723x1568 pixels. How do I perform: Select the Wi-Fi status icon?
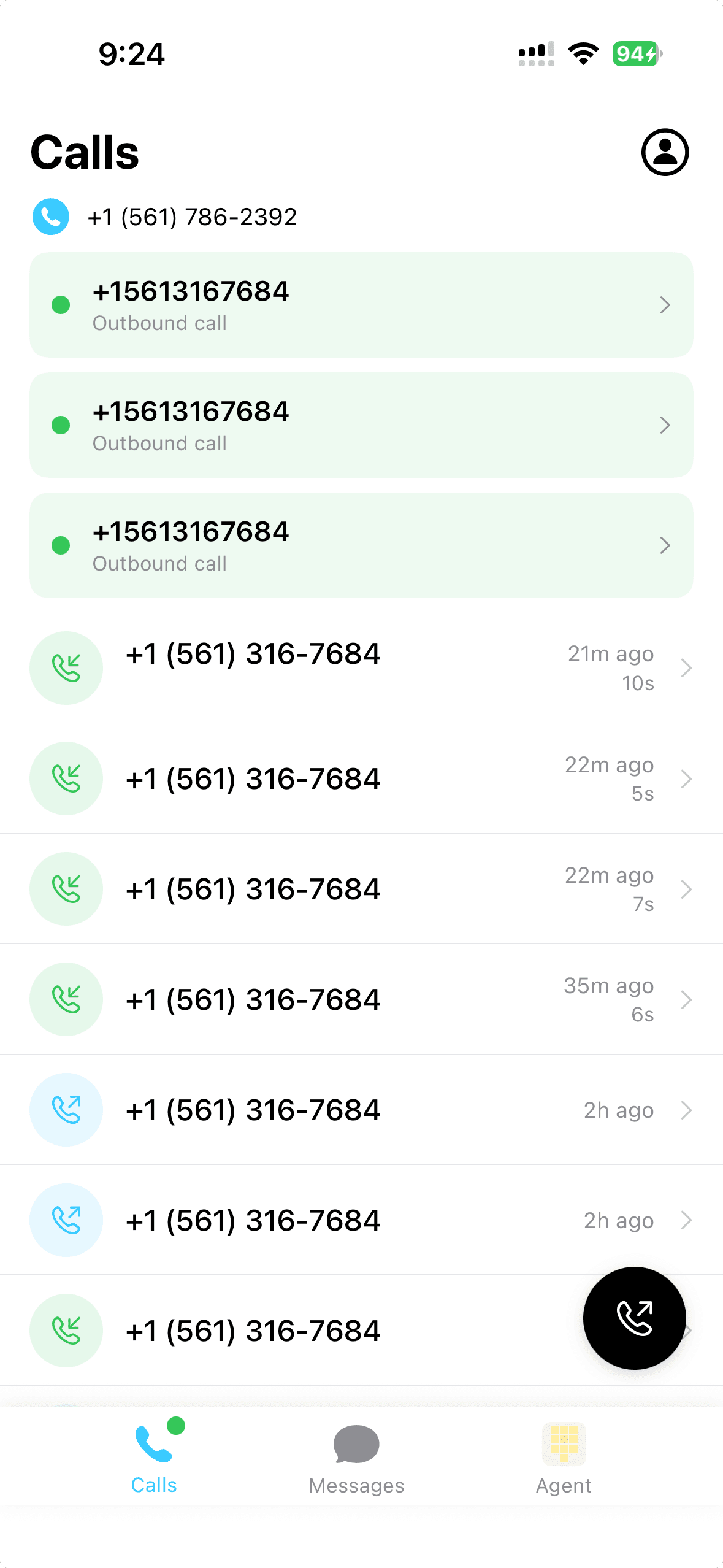[583, 54]
